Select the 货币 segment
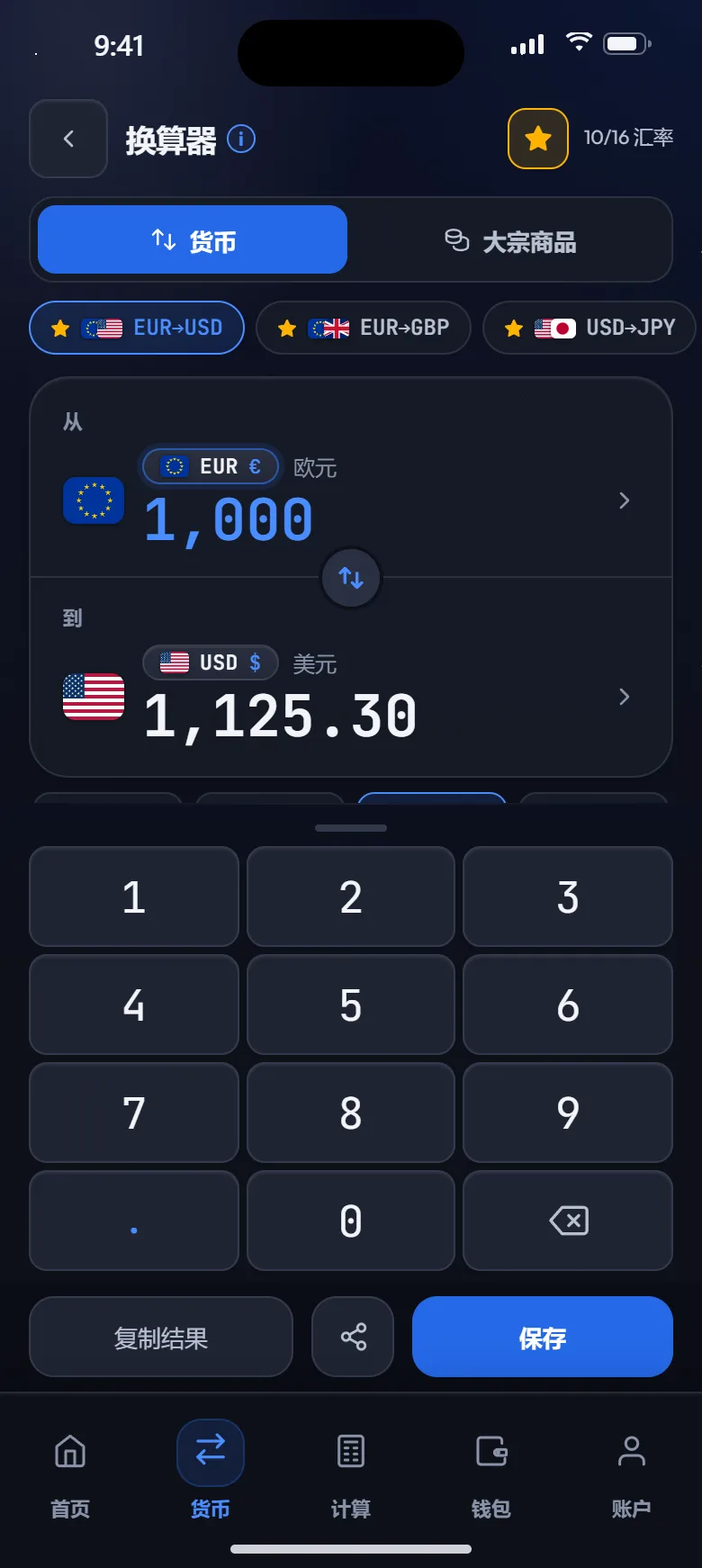702x1568 pixels. (193, 240)
